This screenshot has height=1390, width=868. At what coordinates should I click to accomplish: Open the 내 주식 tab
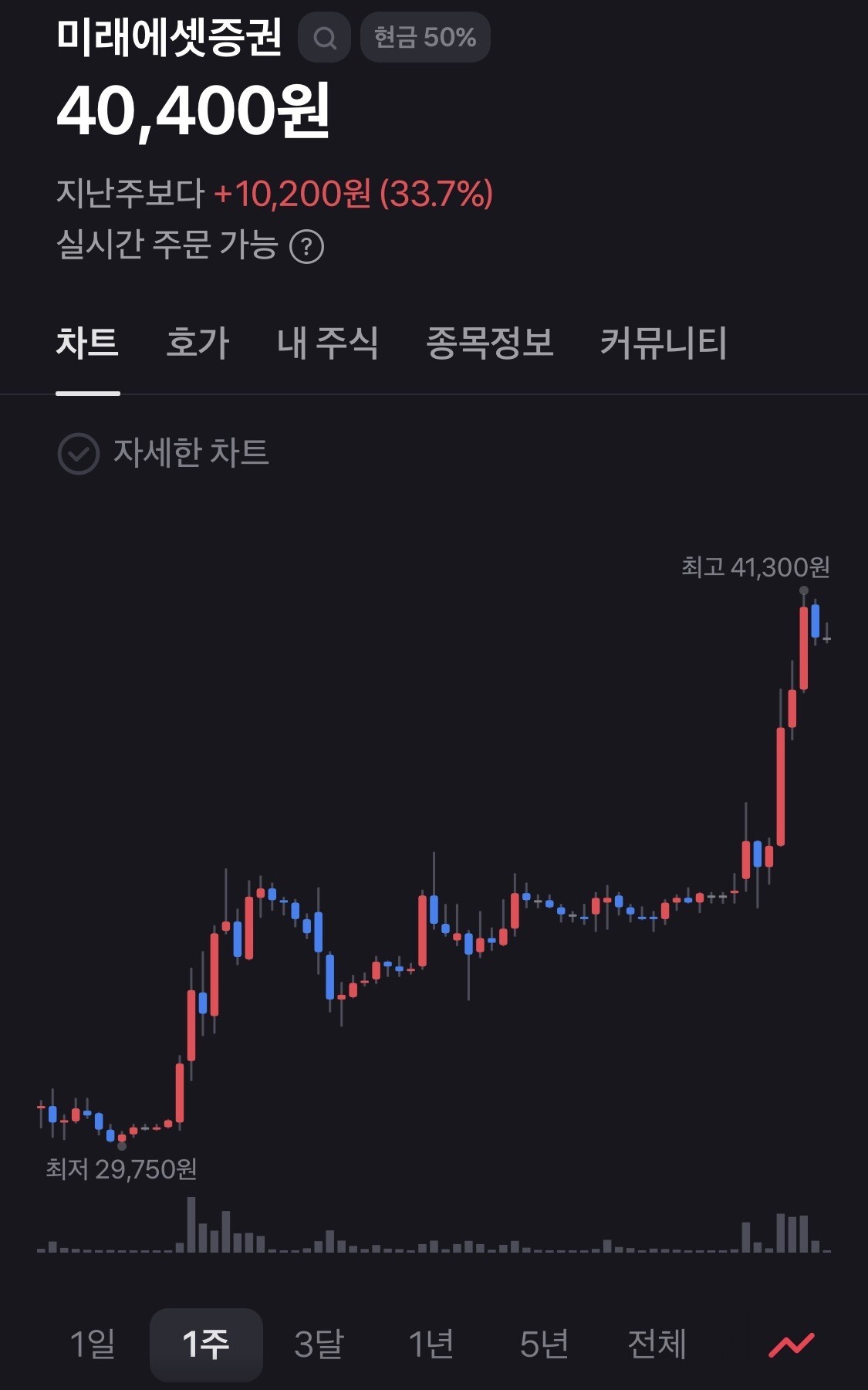pyautogui.click(x=327, y=343)
